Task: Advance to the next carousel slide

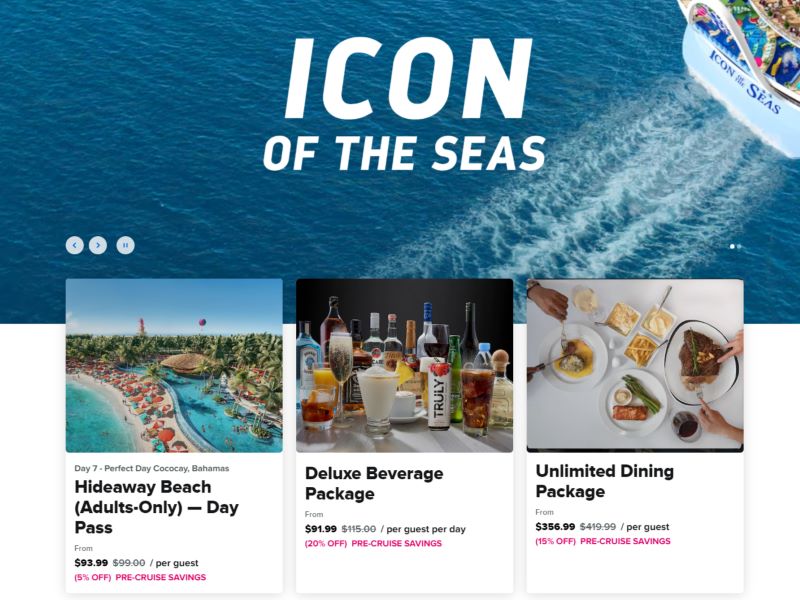Action: [x=98, y=245]
